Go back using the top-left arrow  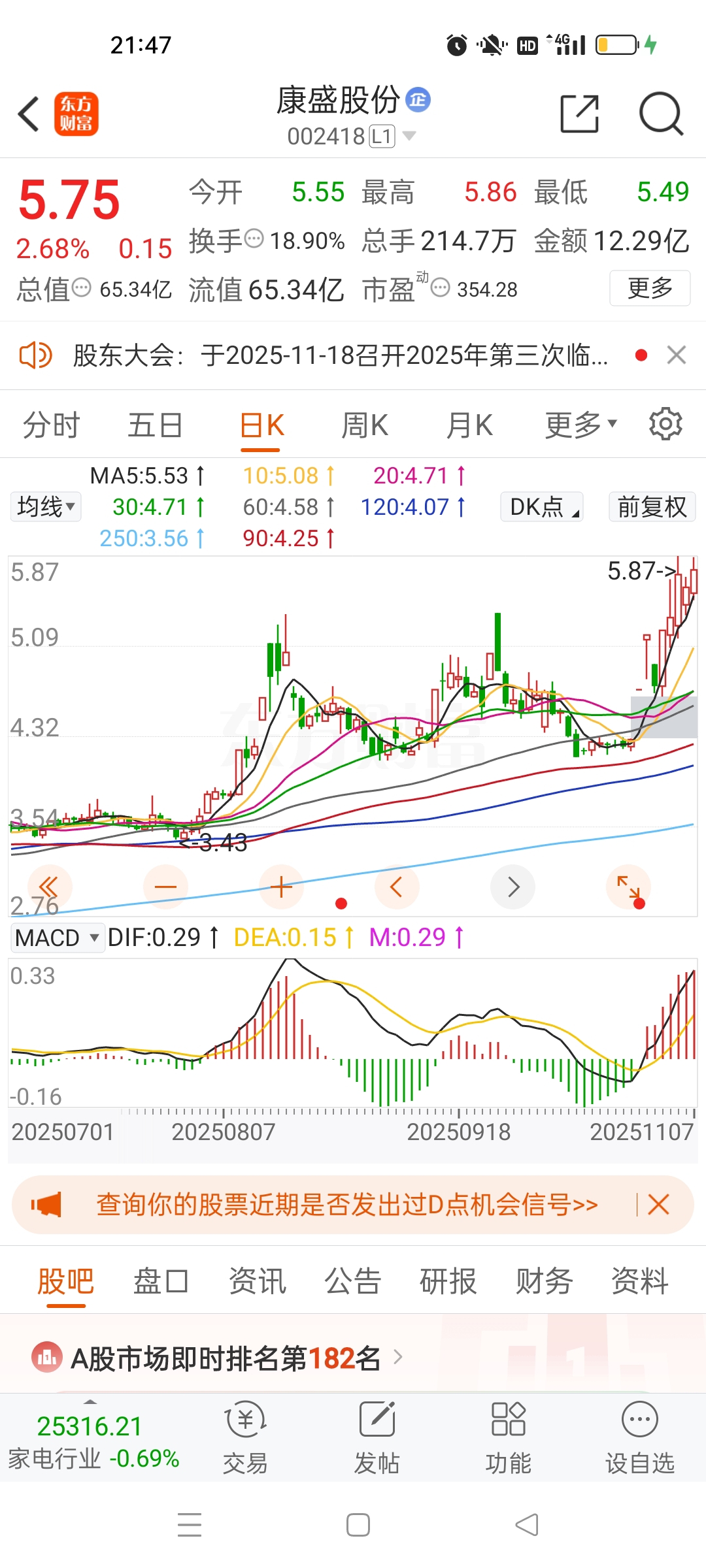tap(29, 114)
